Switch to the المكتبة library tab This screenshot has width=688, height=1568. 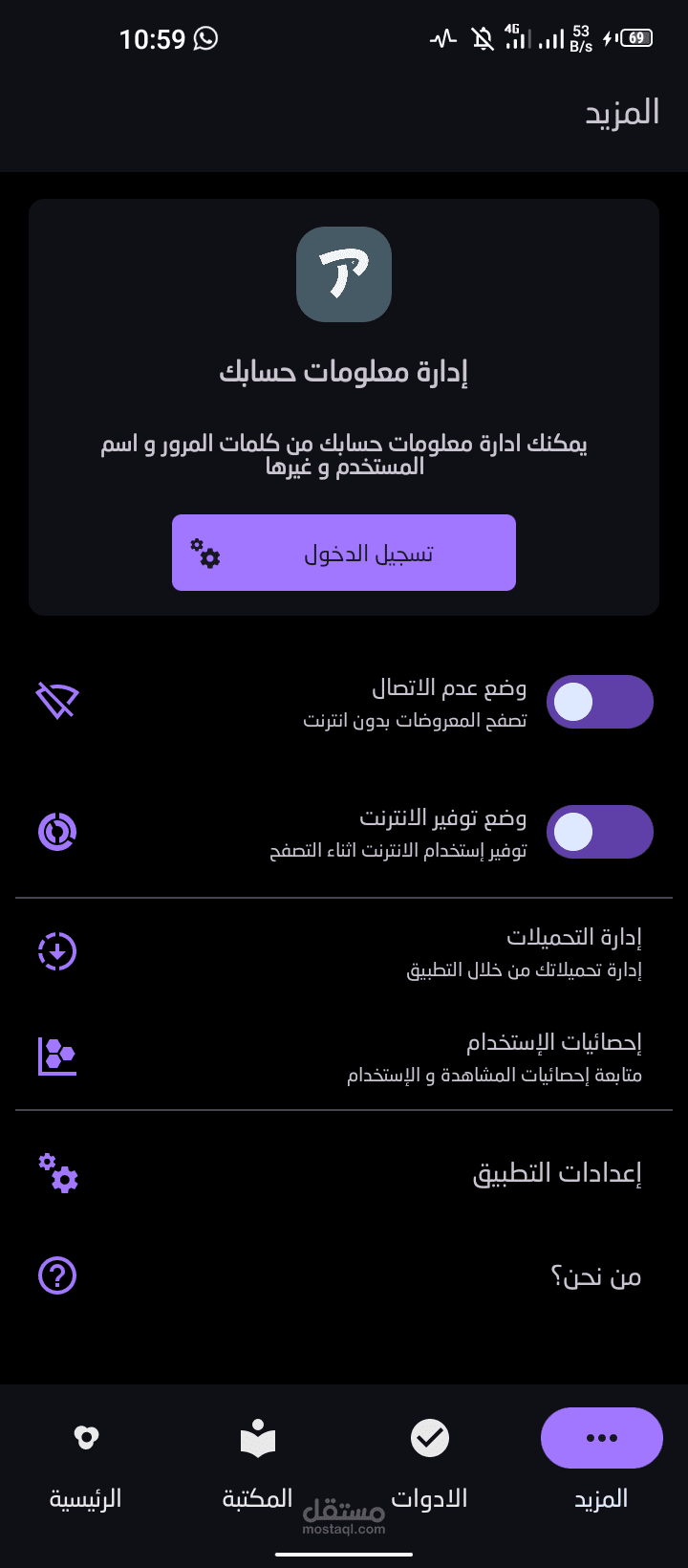(258, 1461)
